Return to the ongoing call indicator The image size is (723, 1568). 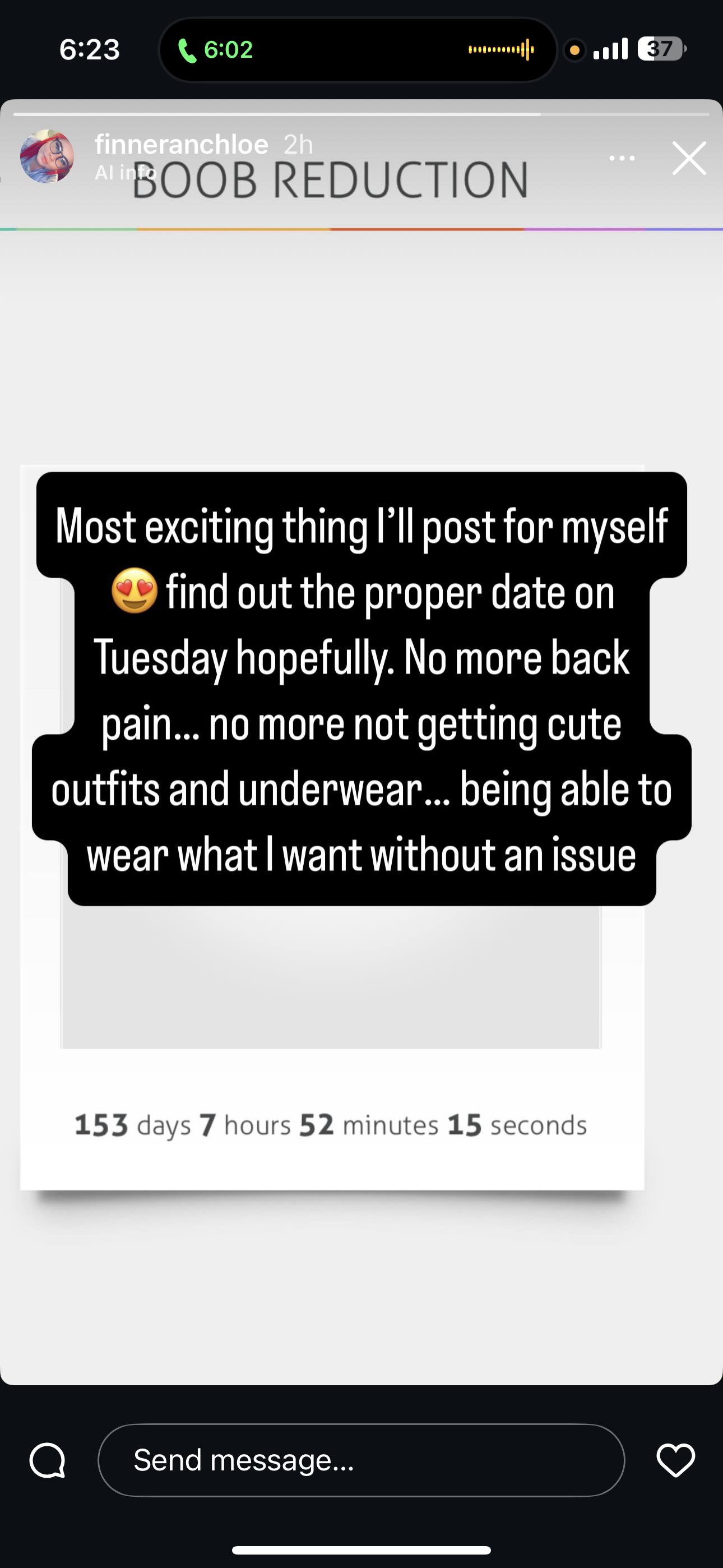[215, 49]
